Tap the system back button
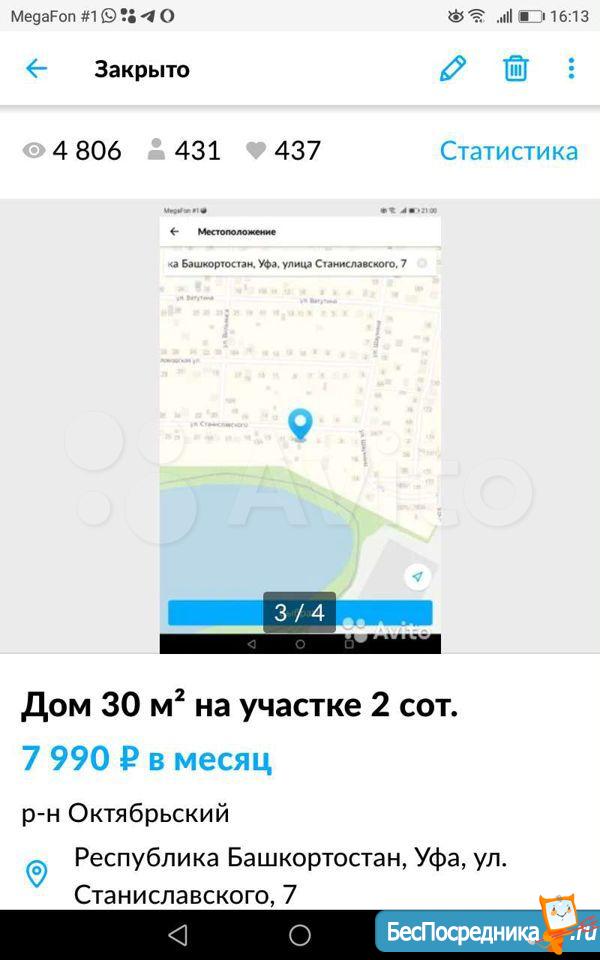The height and width of the screenshot is (960, 600). tap(178, 935)
